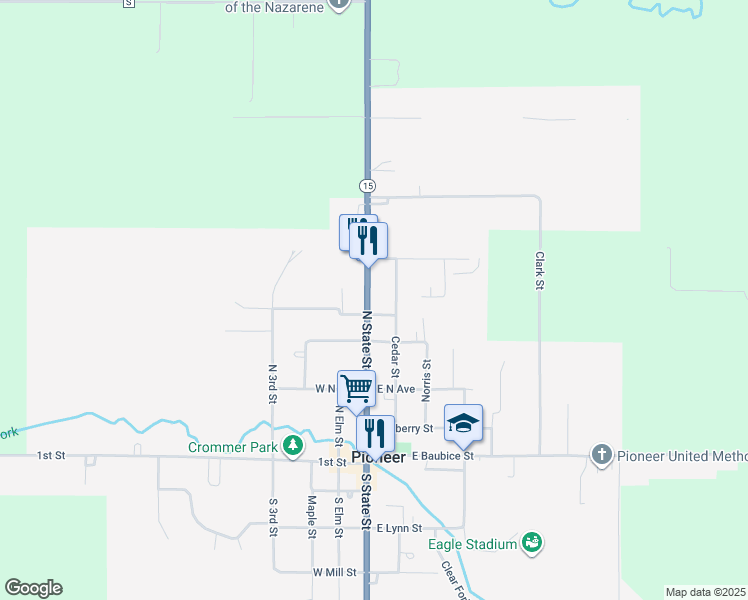Open Pioneer United Methodist church icon

pos(601,455)
